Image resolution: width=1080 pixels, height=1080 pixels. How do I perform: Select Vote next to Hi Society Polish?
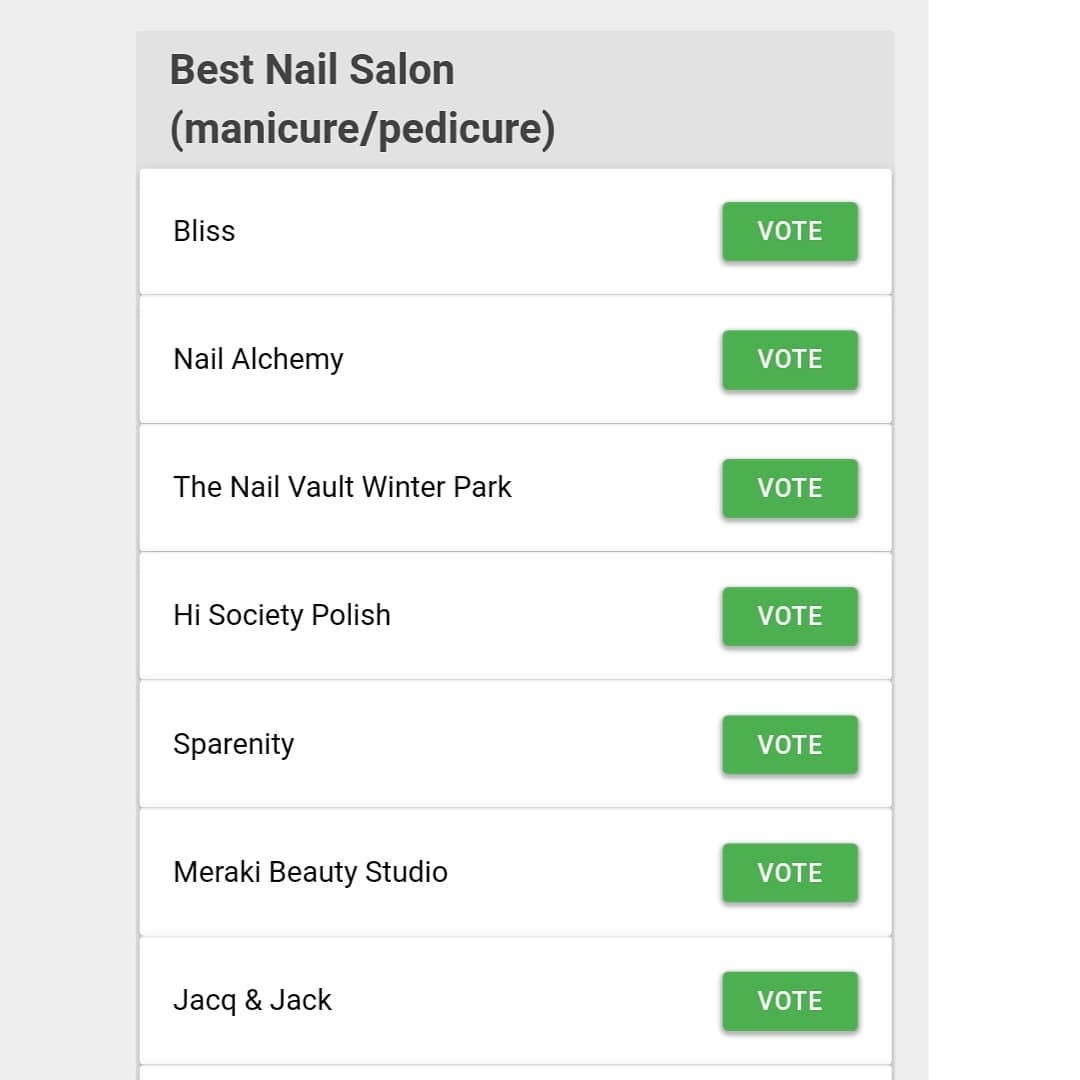pyautogui.click(x=789, y=616)
